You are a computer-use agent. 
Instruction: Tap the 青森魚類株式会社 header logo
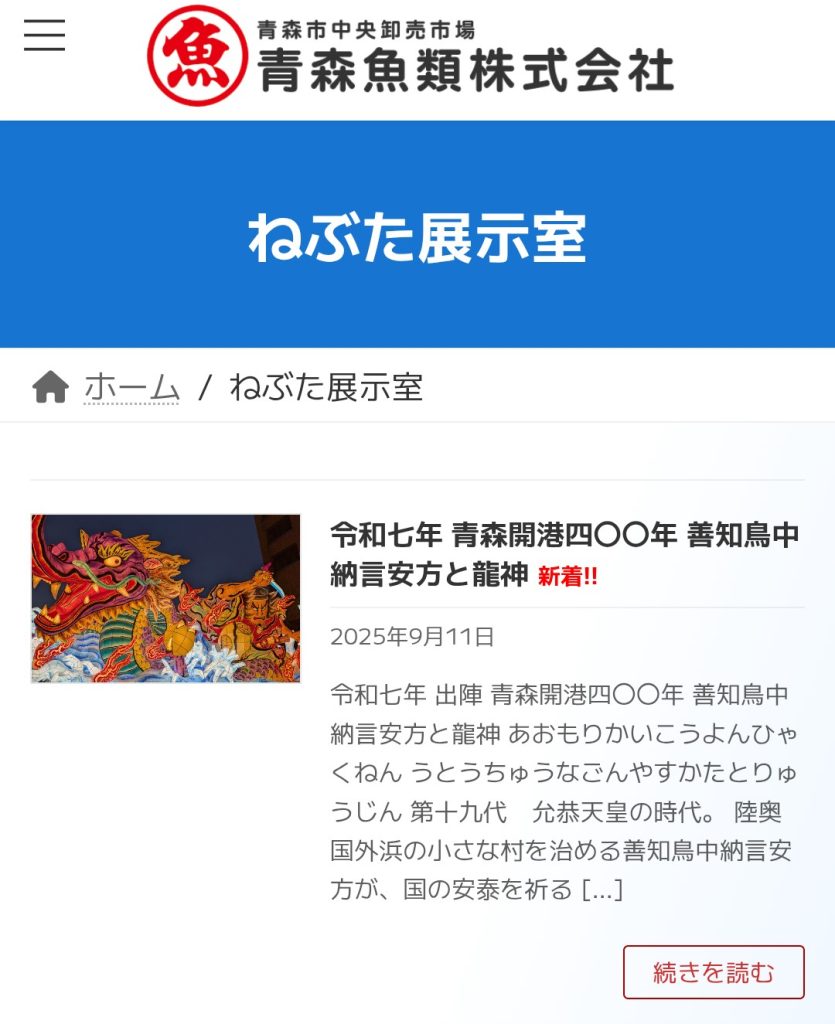click(x=410, y=56)
